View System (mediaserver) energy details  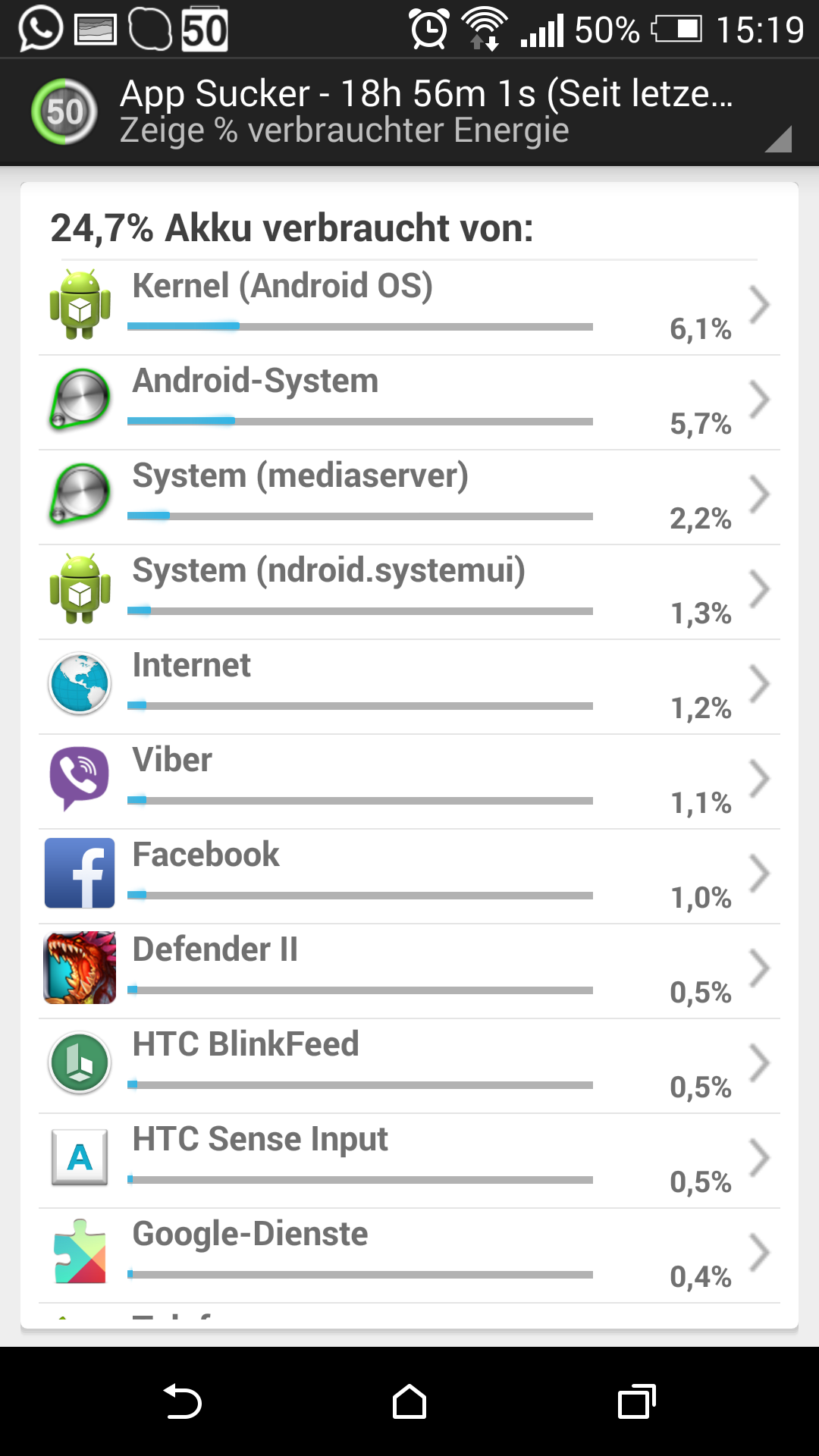(409, 497)
